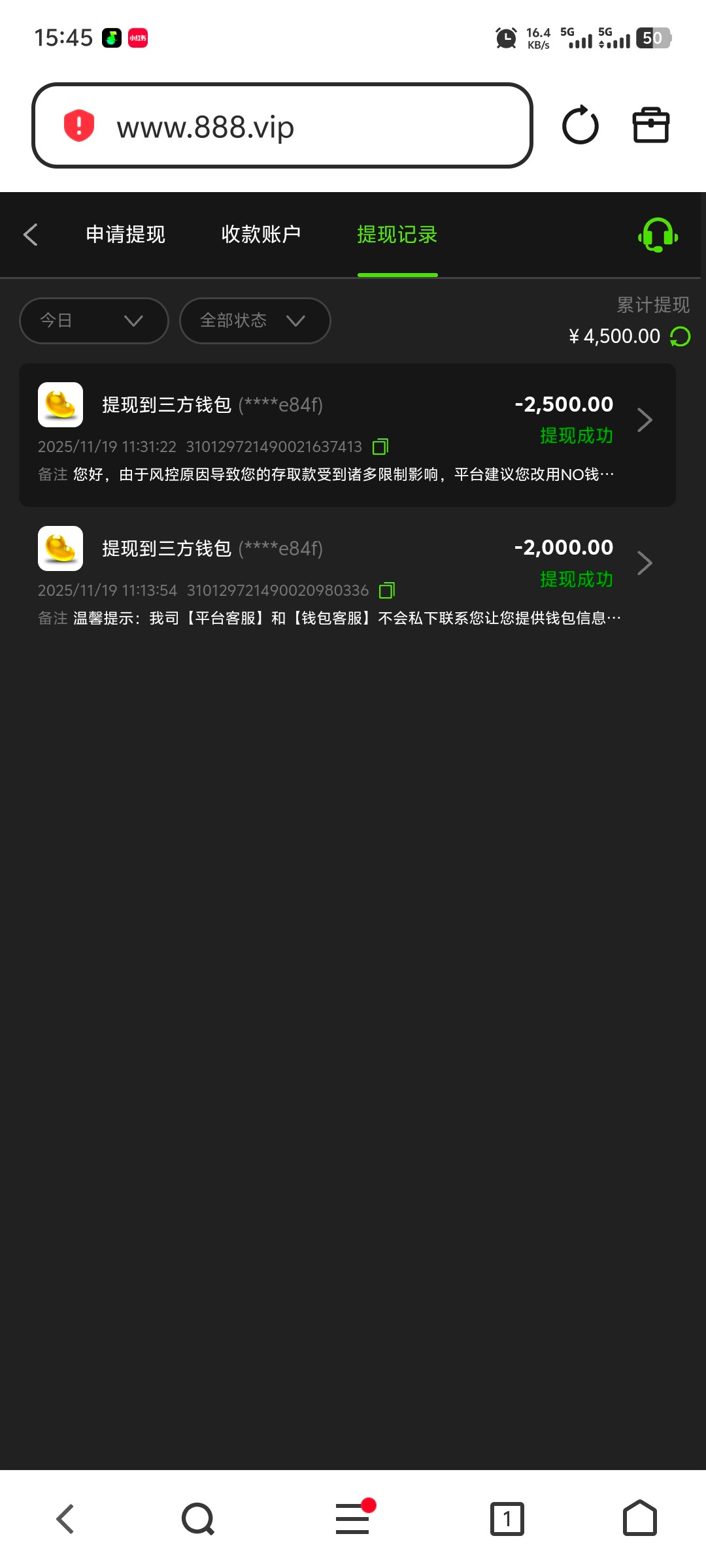Screen dimensions: 706x1568
Task: Open the 全部状态 status filter dropdown
Action: (x=254, y=321)
